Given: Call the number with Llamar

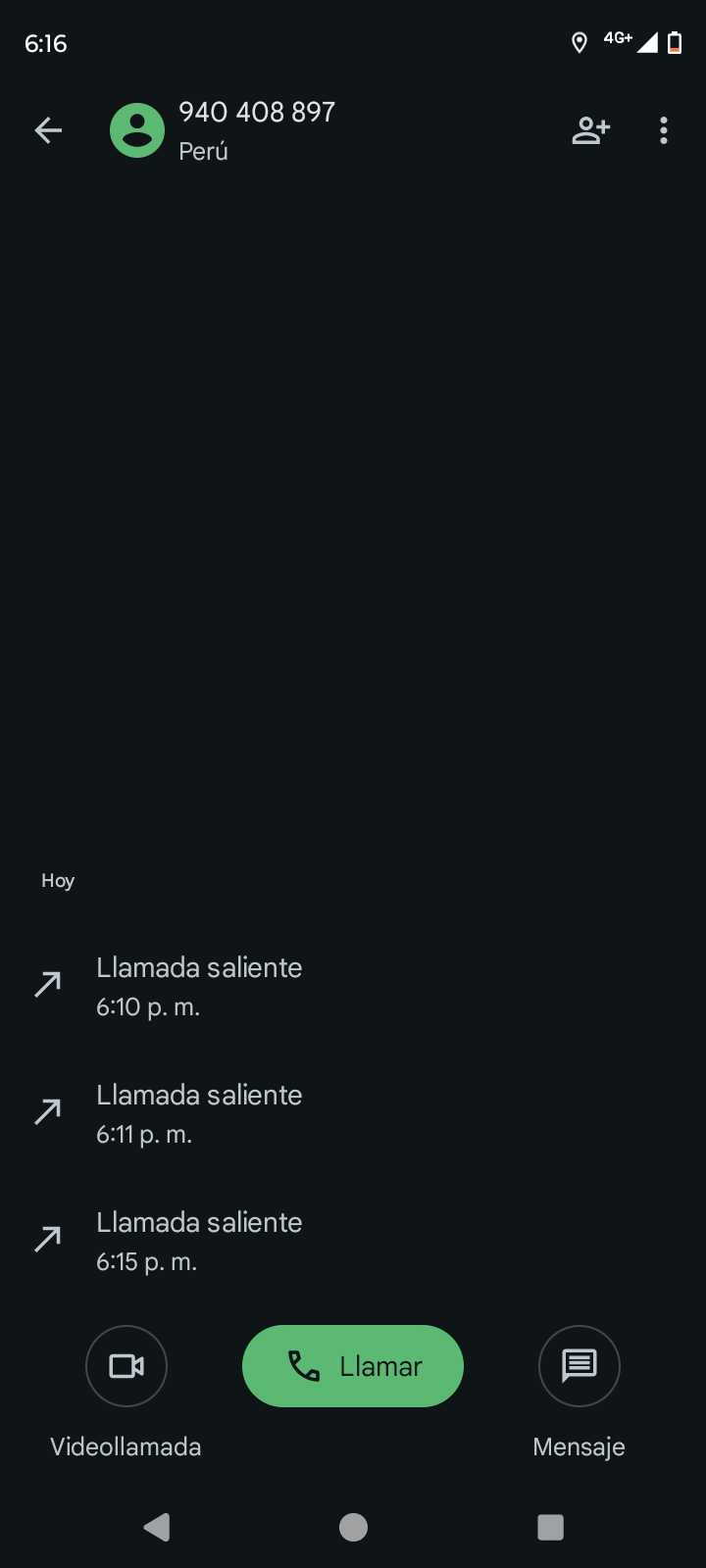Looking at the screenshot, I should coord(353,1366).
